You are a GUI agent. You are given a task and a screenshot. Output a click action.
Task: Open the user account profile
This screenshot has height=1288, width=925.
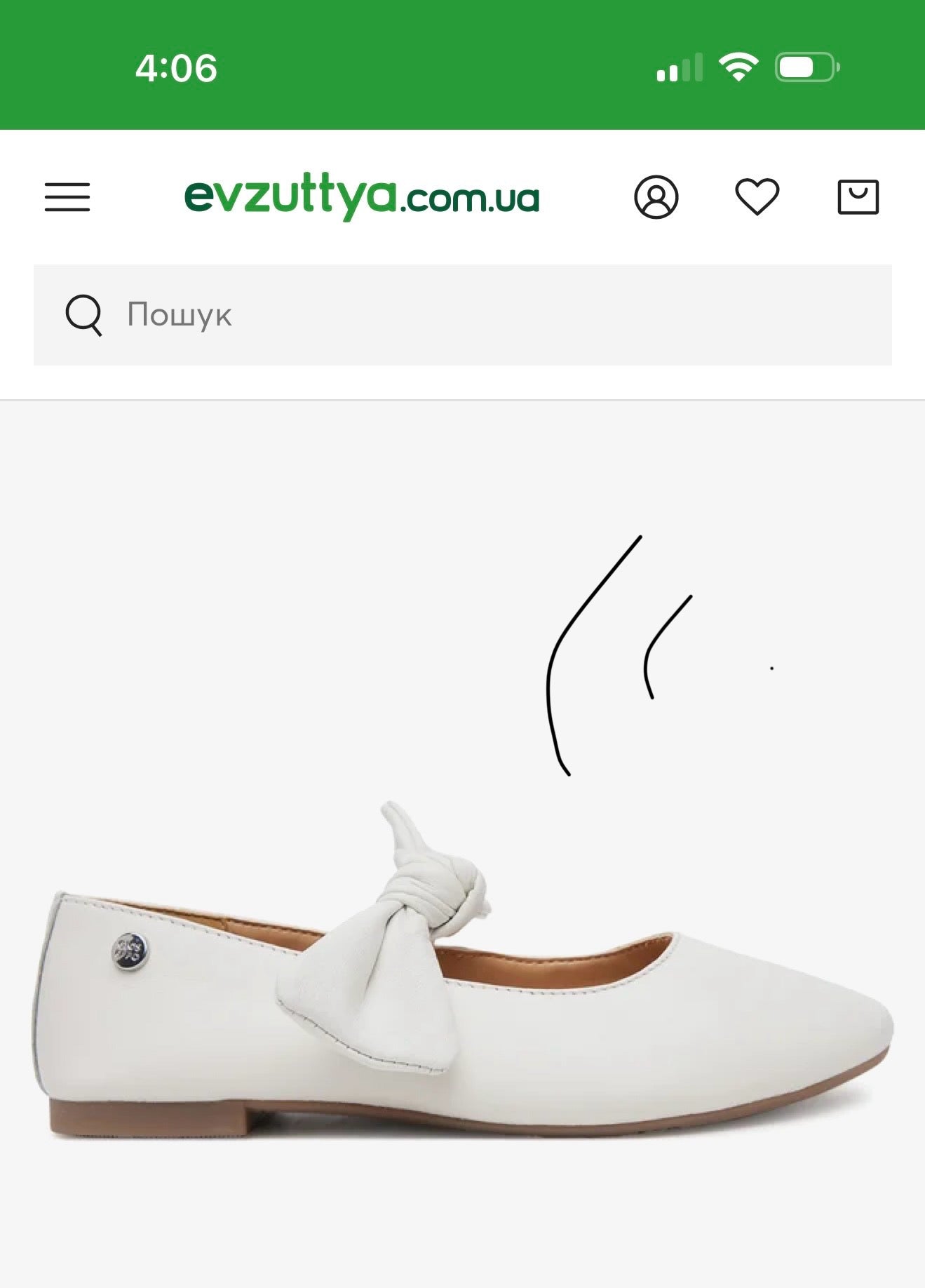point(656,197)
